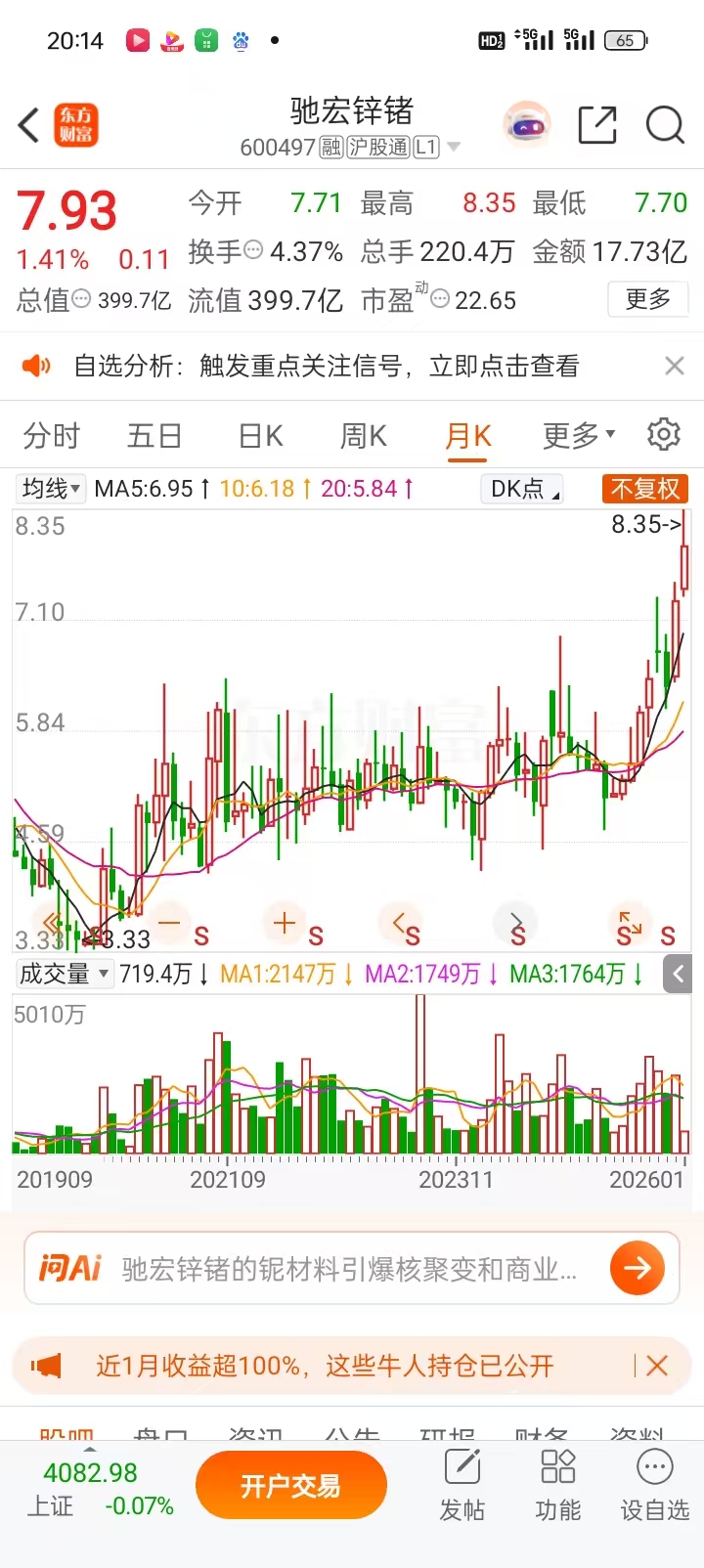Submit the 问AI question with the arrow
Image resolution: width=704 pixels, height=1568 pixels.
point(638,1268)
